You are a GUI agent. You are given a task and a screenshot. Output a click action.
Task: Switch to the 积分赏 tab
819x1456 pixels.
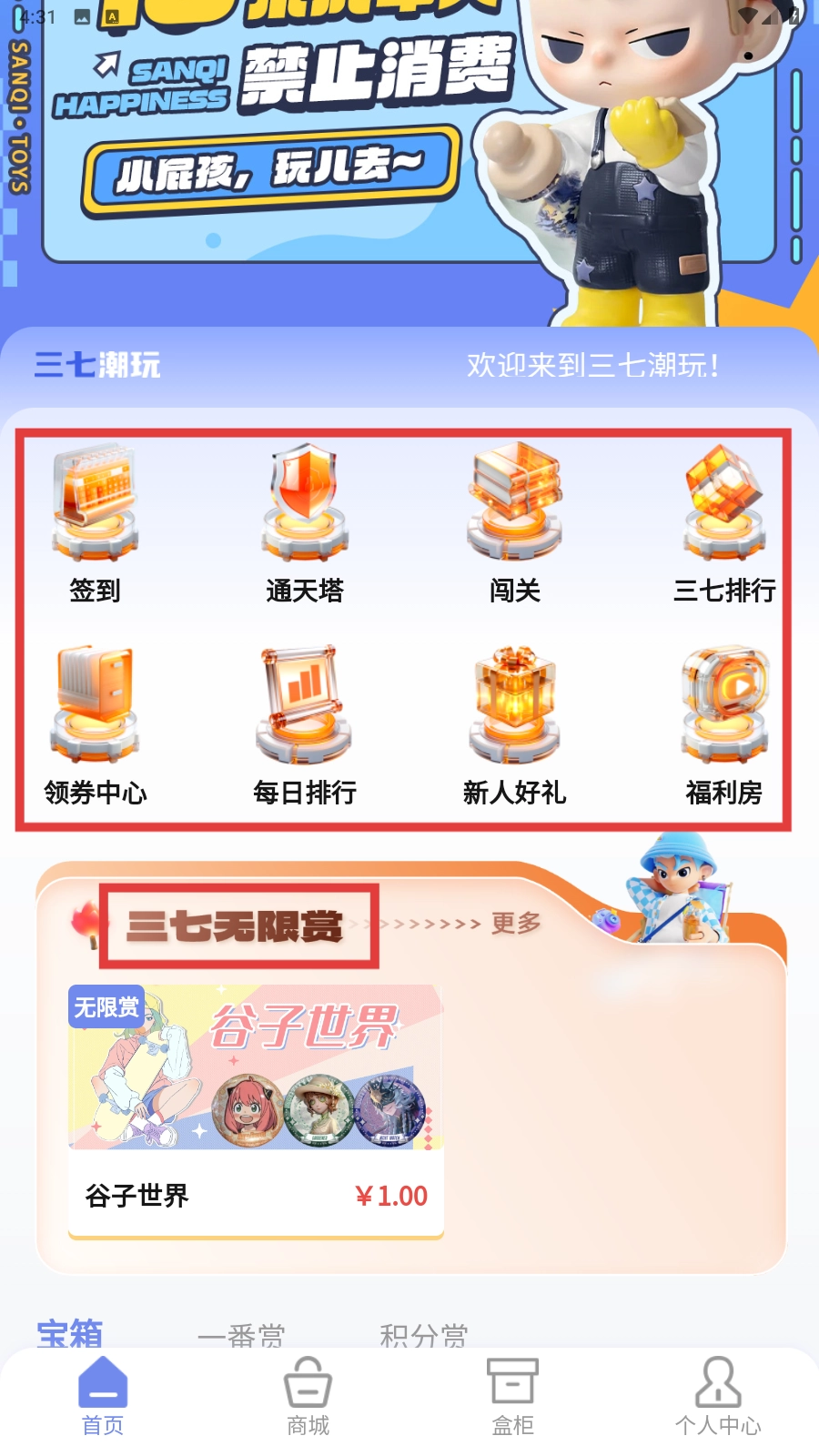pyautogui.click(x=423, y=1335)
